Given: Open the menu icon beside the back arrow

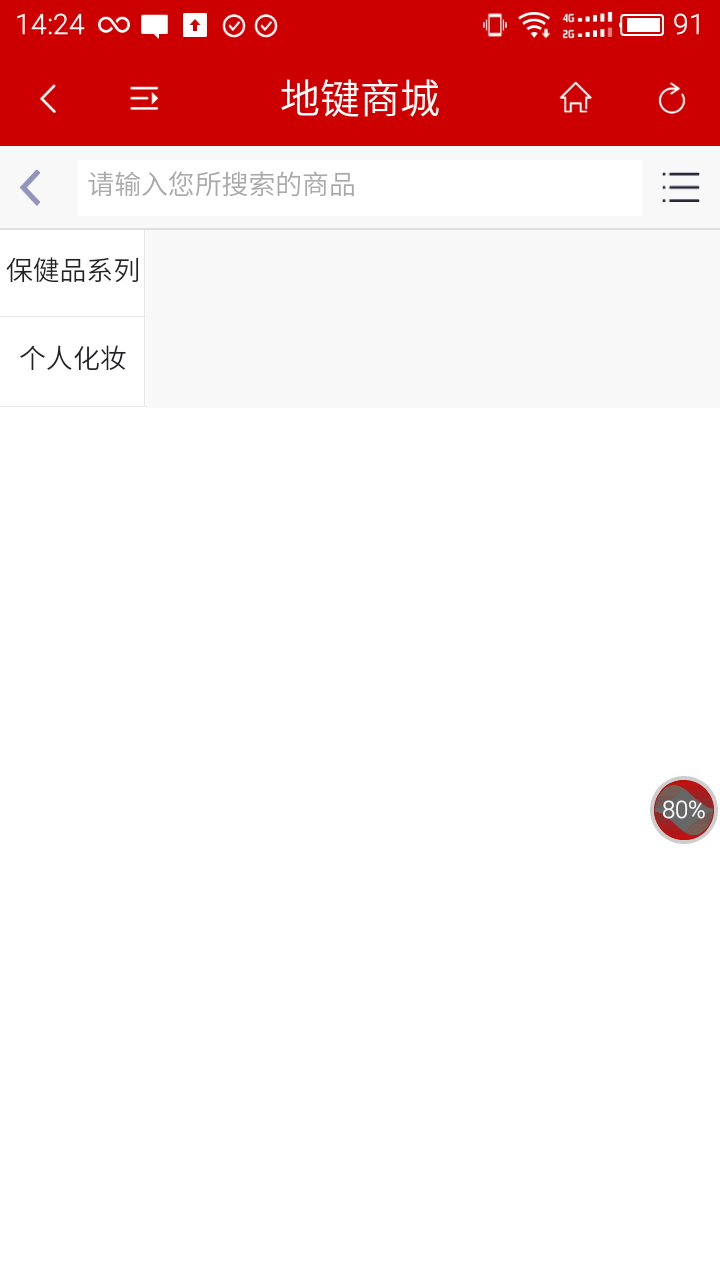Looking at the screenshot, I should (144, 99).
